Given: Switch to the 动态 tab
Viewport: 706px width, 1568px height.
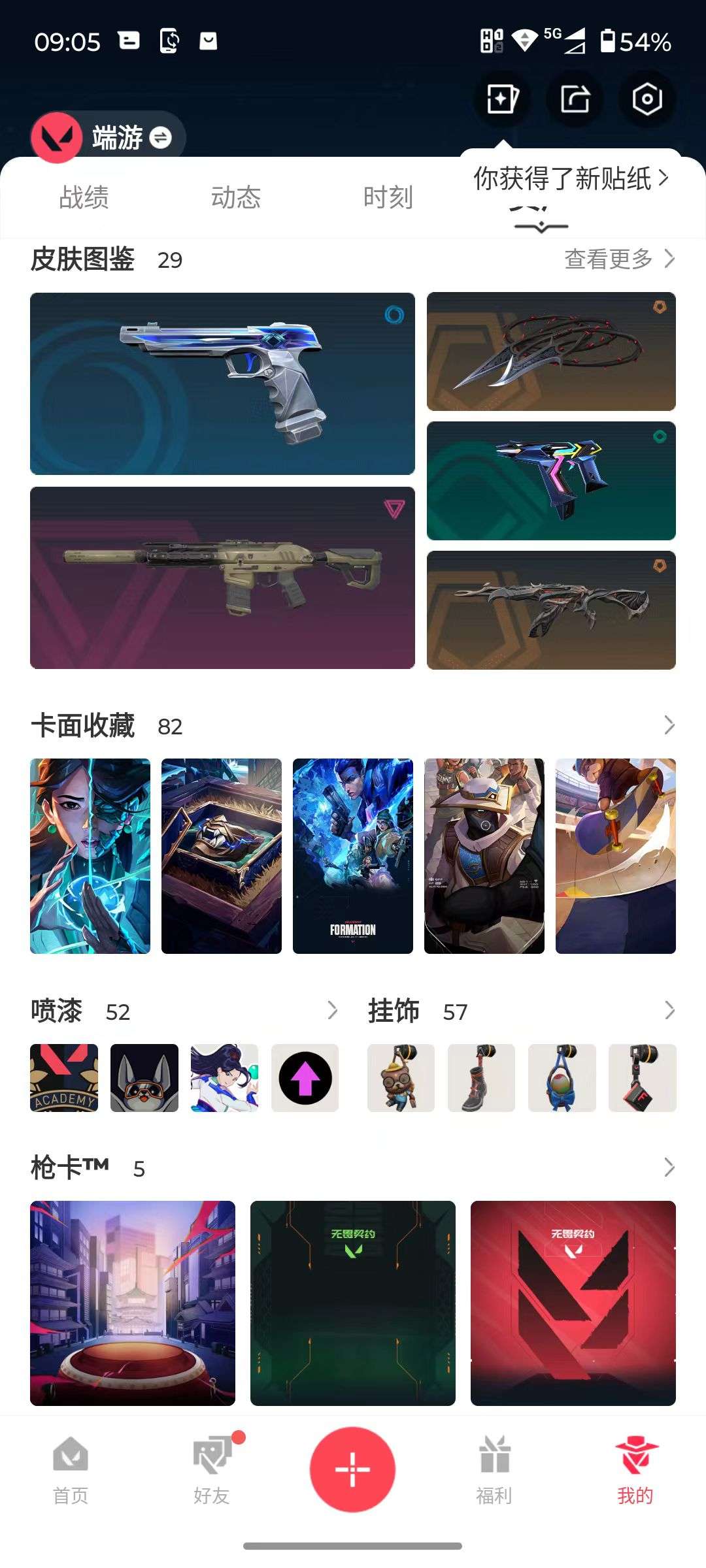Looking at the screenshot, I should pos(237,197).
